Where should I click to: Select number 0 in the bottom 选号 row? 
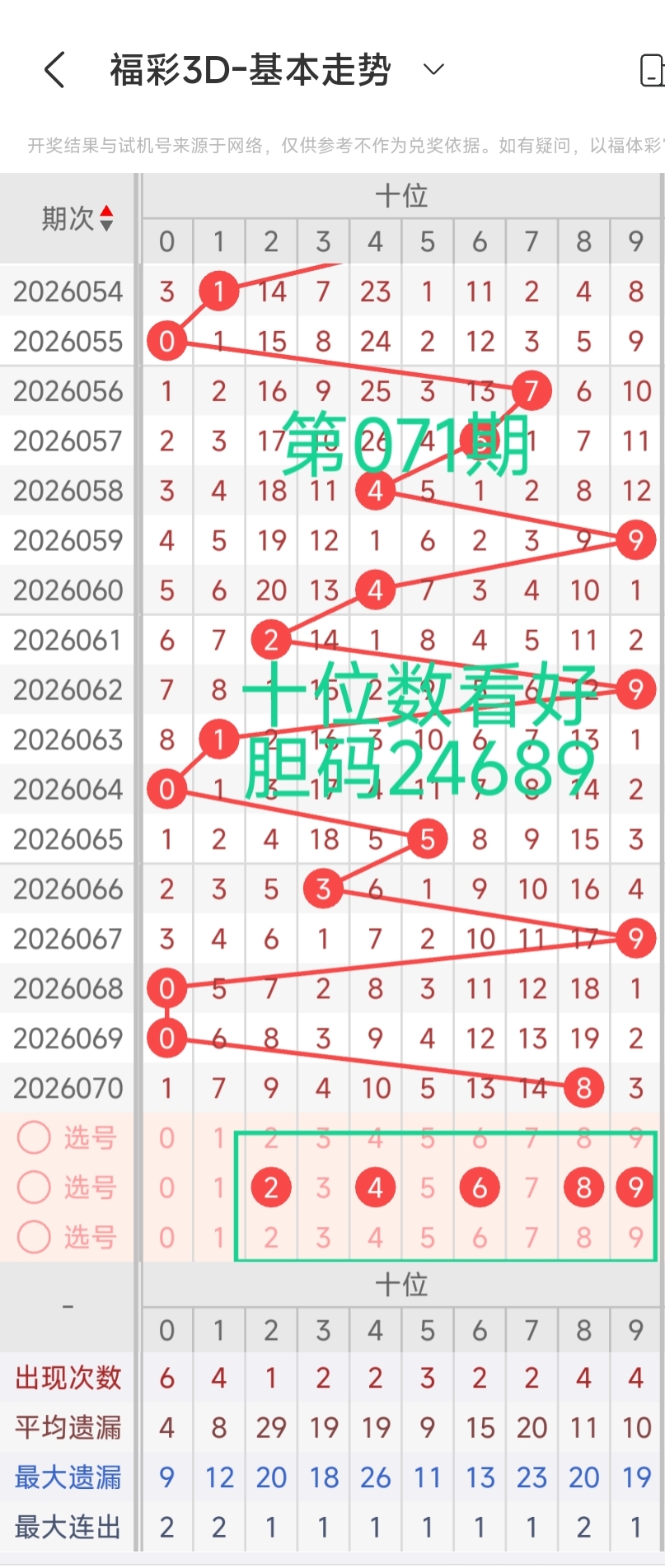click(166, 1237)
